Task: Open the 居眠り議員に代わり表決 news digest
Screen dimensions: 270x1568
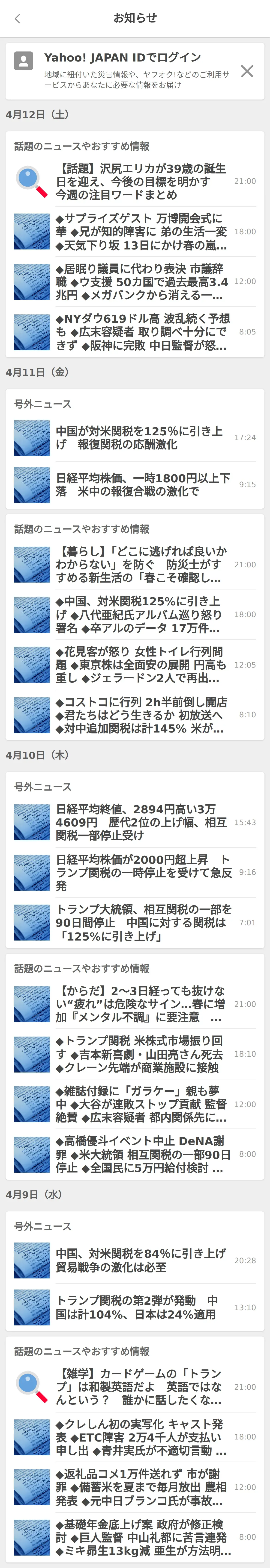Action: (141, 282)
